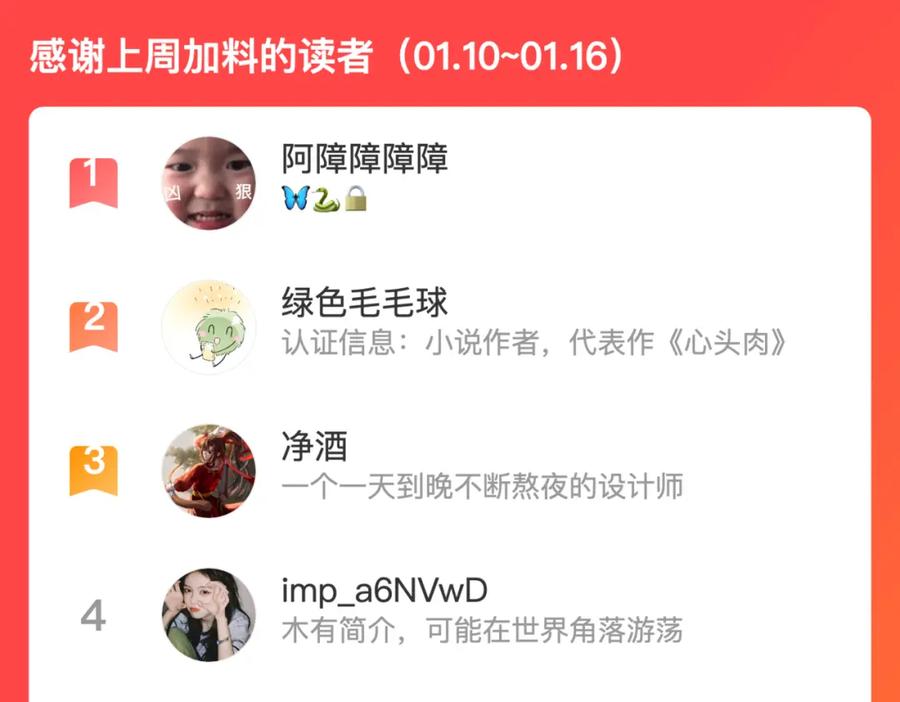Screen dimensions: 900x702
Task: View 净酒's profile
Action: [450, 471]
